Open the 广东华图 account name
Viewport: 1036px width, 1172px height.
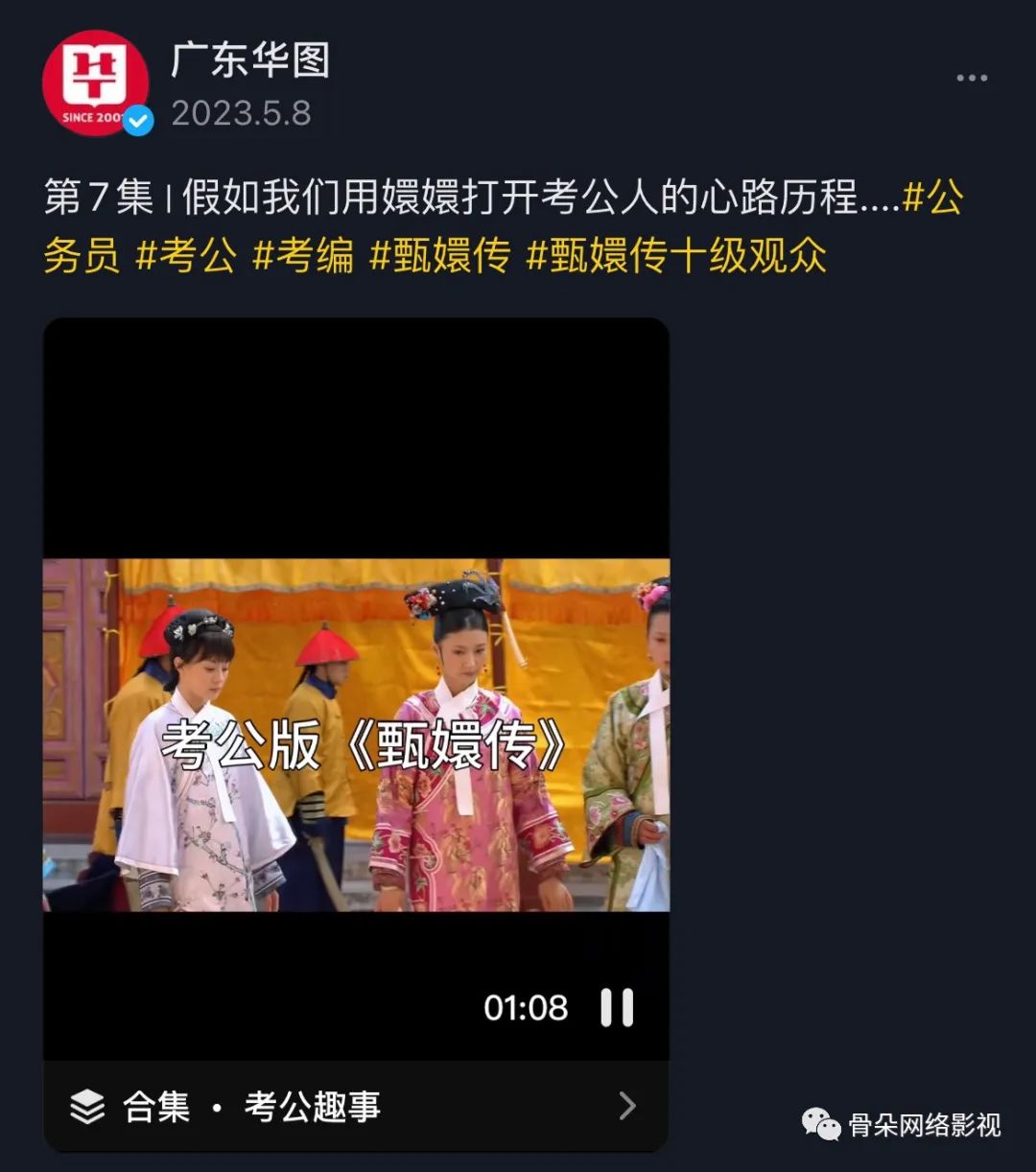250,60
